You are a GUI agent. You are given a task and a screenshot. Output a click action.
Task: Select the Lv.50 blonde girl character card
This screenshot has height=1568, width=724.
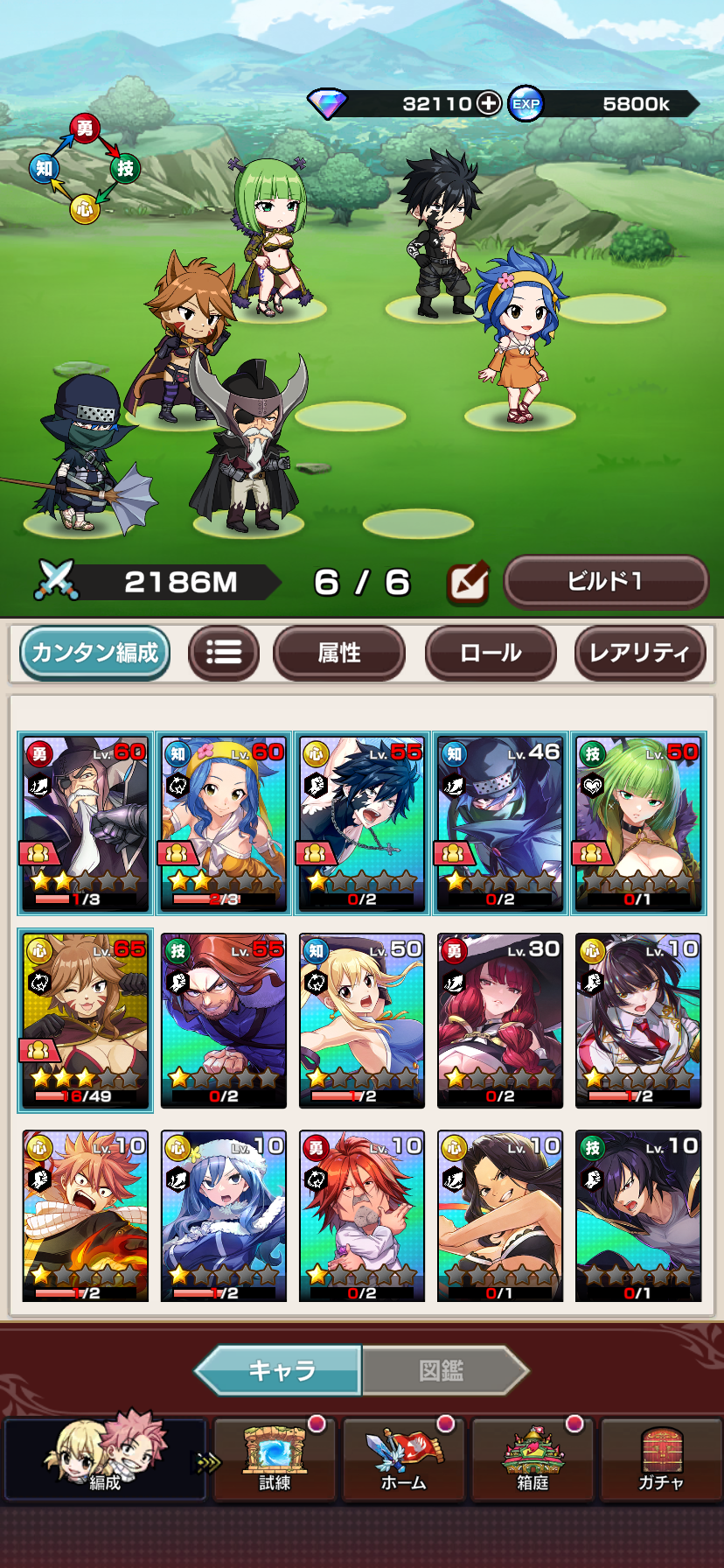pyautogui.click(x=362, y=1020)
